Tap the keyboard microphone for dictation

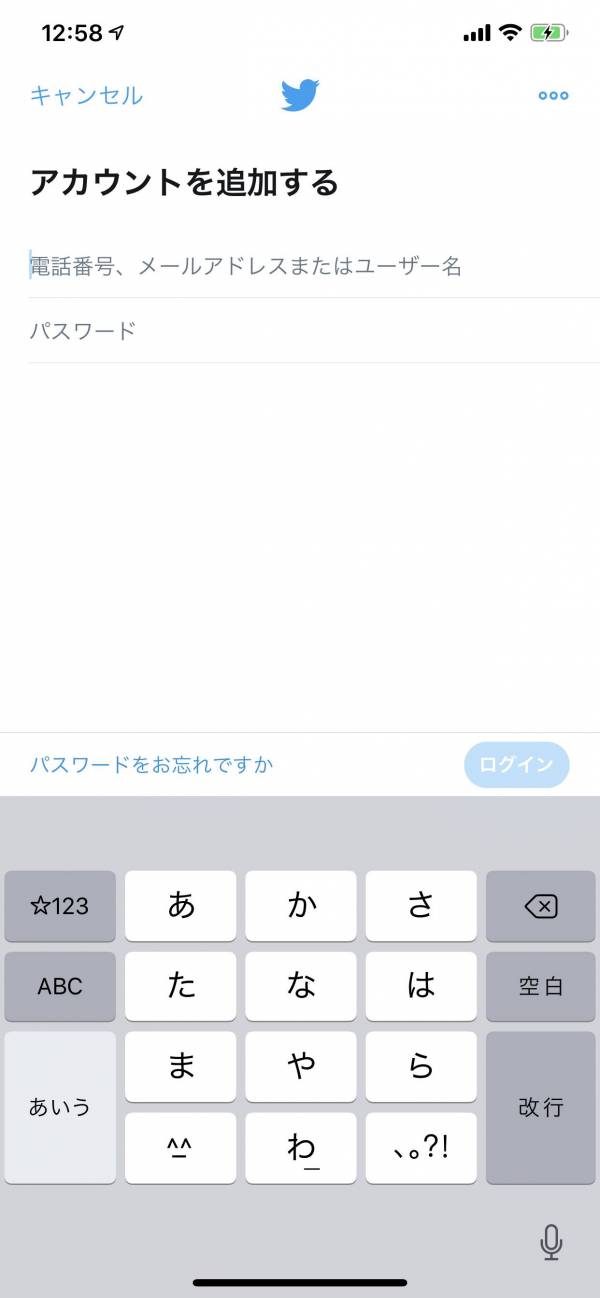(550, 1242)
